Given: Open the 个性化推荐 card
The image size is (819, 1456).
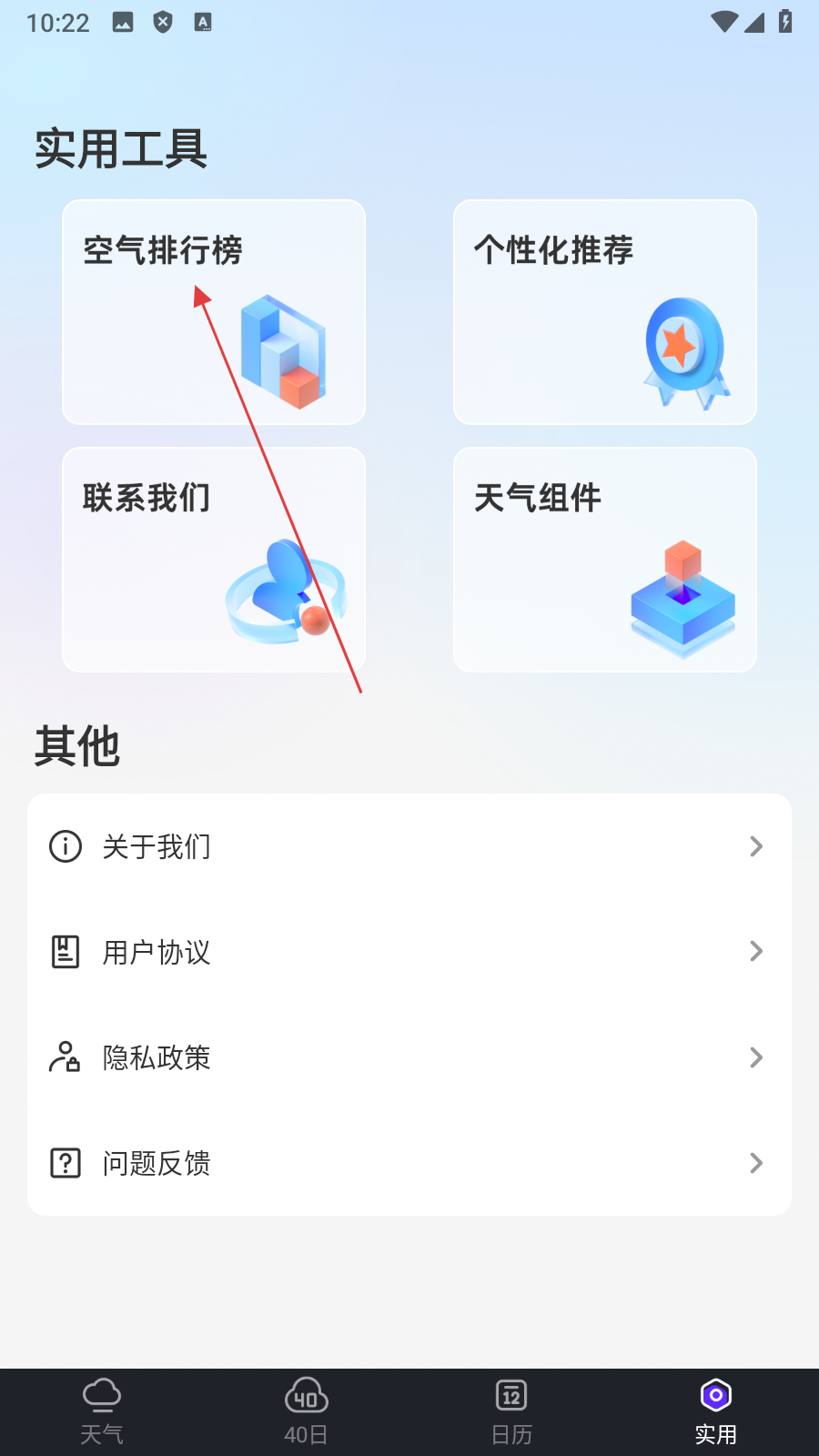Looking at the screenshot, I should pyautogui.click(x=604, y=312).
